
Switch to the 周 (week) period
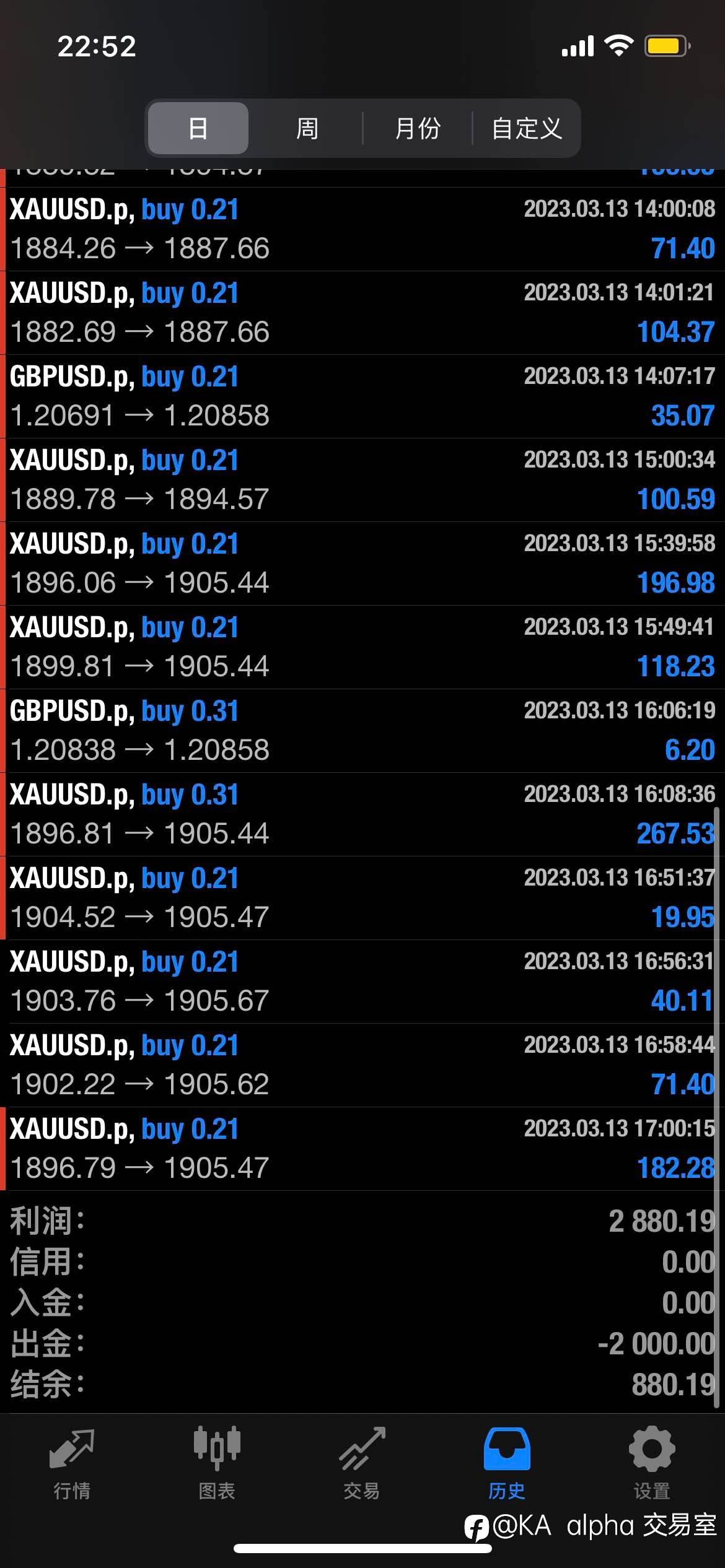click(x=307, y=128)
